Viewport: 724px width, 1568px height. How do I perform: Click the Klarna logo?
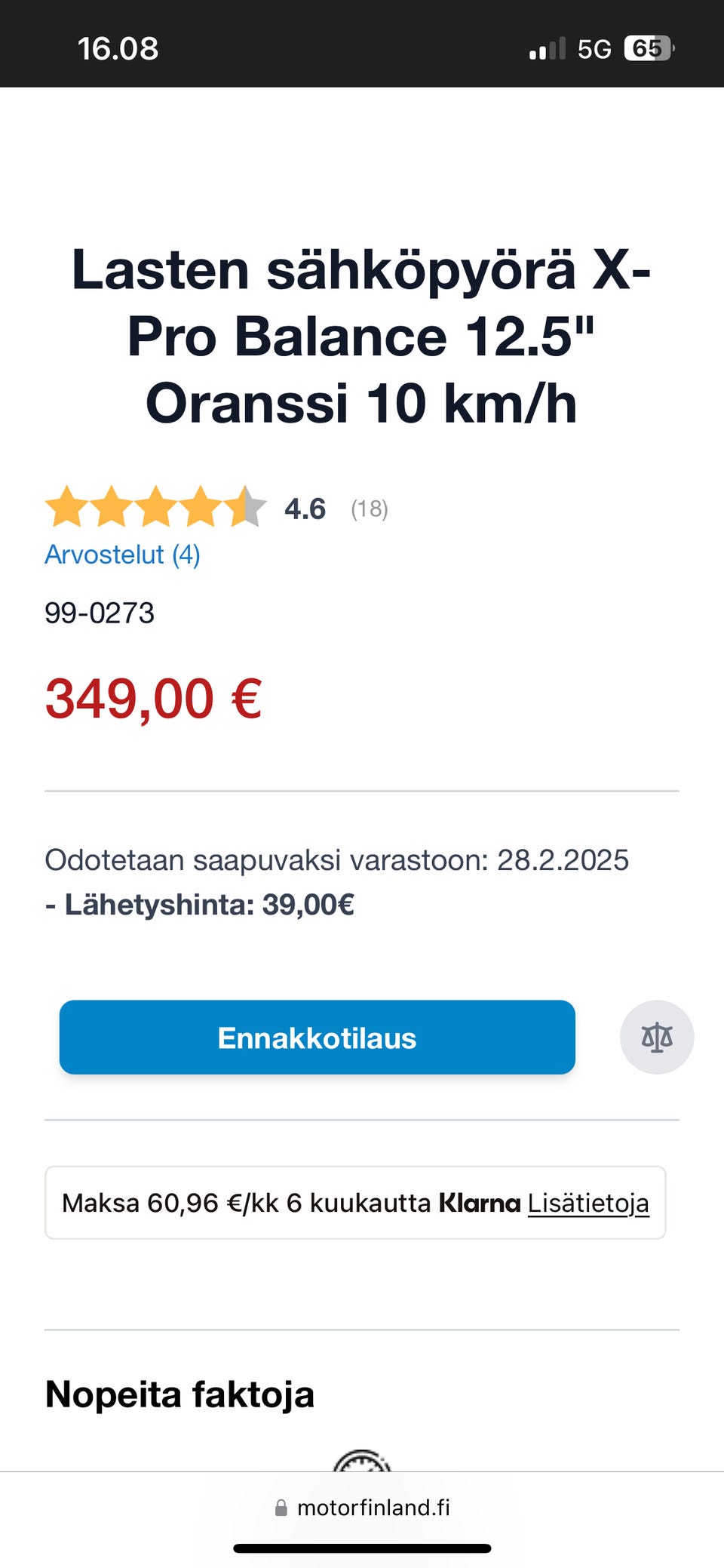480,1203
